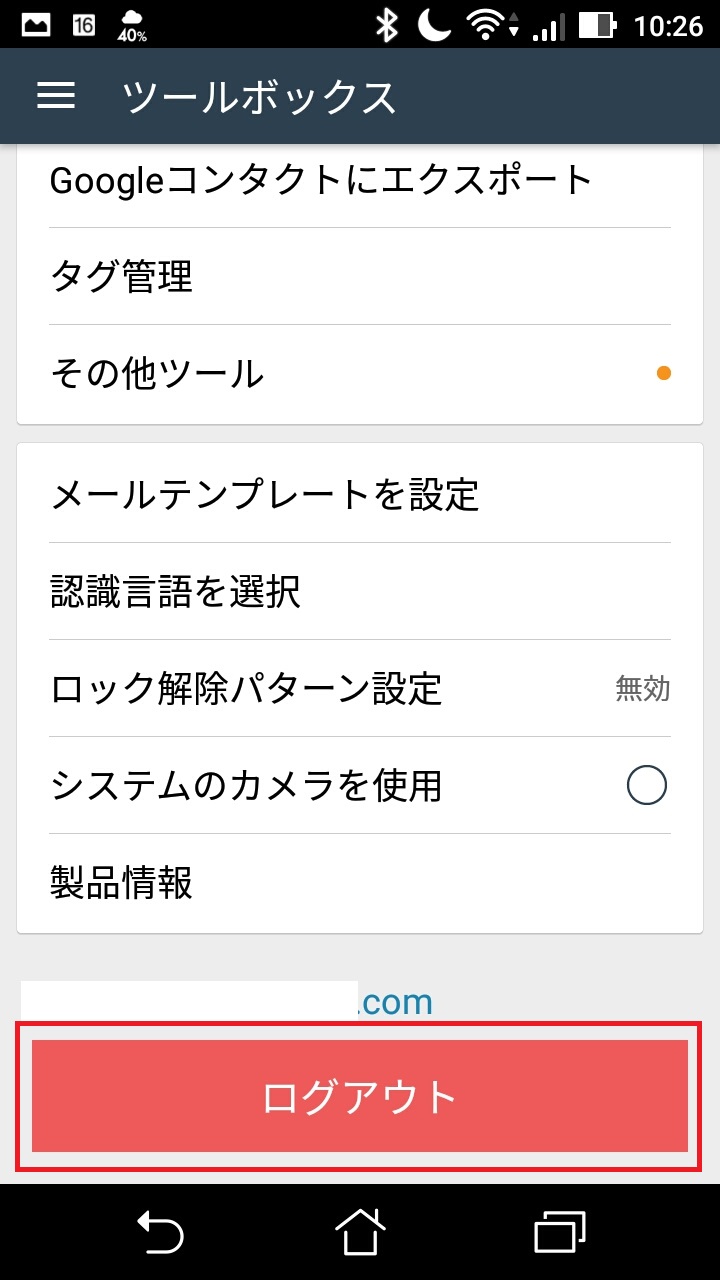720x1280 pixels.
Task: Open ロック解除パターン設定
Action: point(360,688)
